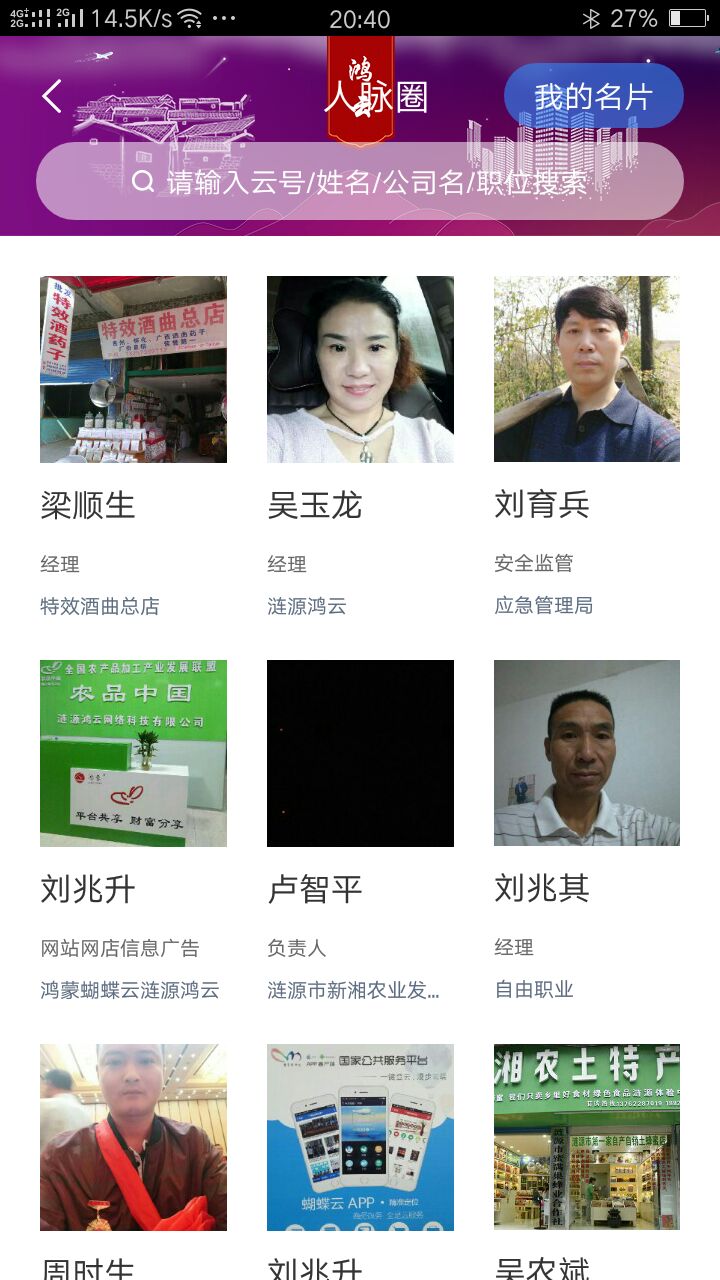The height and width of the screenshot is (1280, 720).
Task: View the card with 湘农土特产 storefront photo
Action: tap(587, 1137)
